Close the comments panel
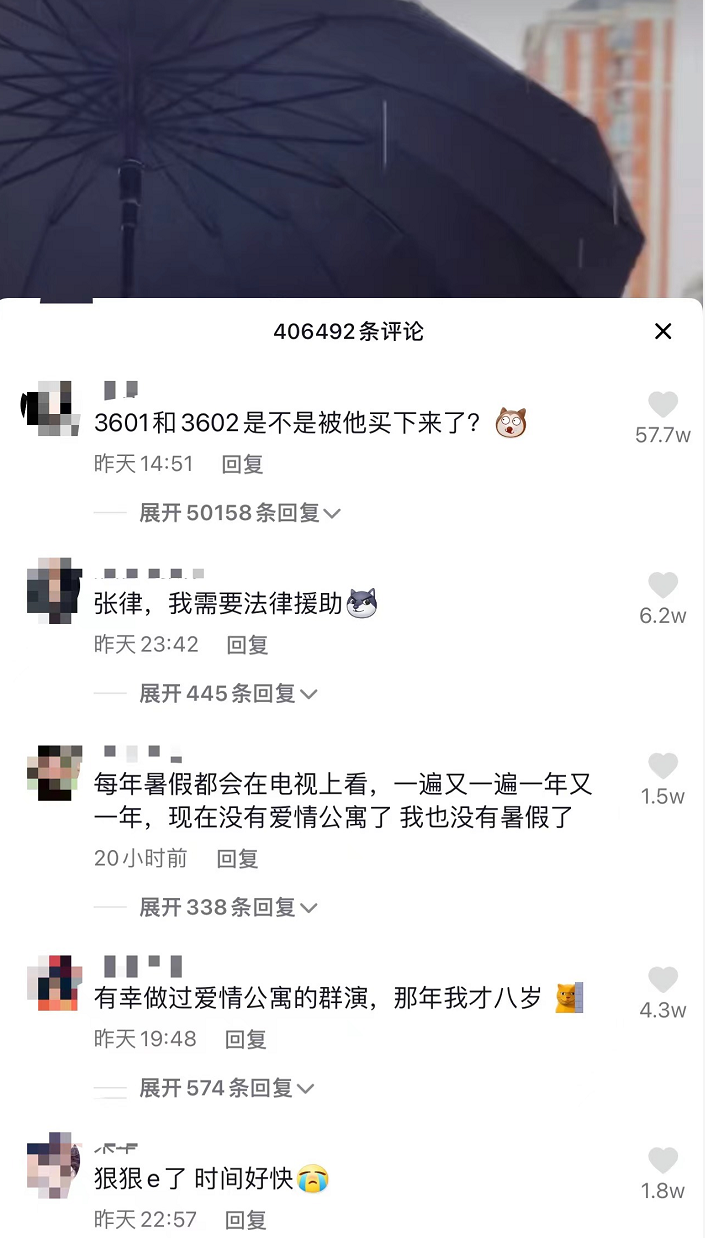This screenshot has height=1238, width=705. [x=663, y=332]
